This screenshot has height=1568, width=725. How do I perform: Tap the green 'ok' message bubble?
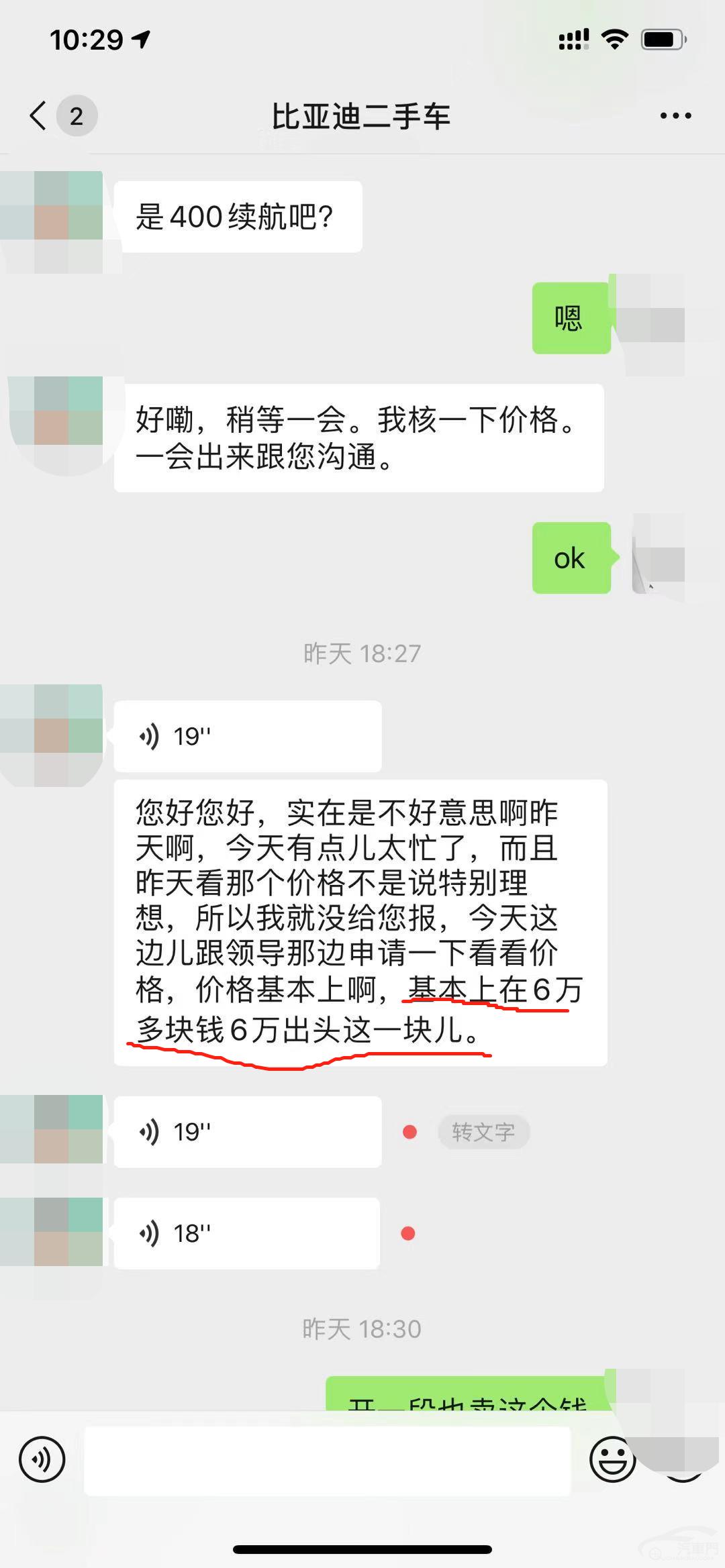point(570,559)
